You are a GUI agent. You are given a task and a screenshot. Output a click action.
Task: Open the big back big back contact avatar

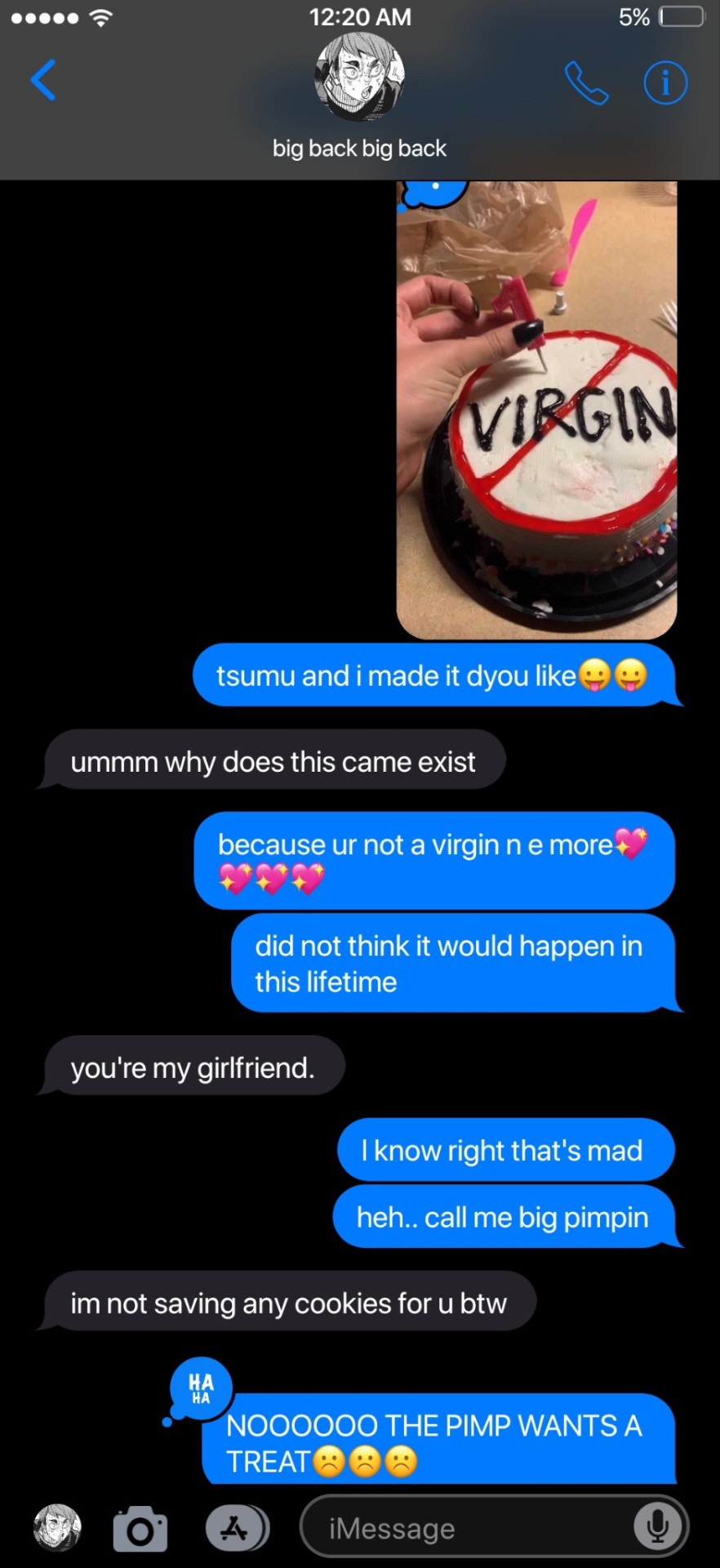pos(360,78)
